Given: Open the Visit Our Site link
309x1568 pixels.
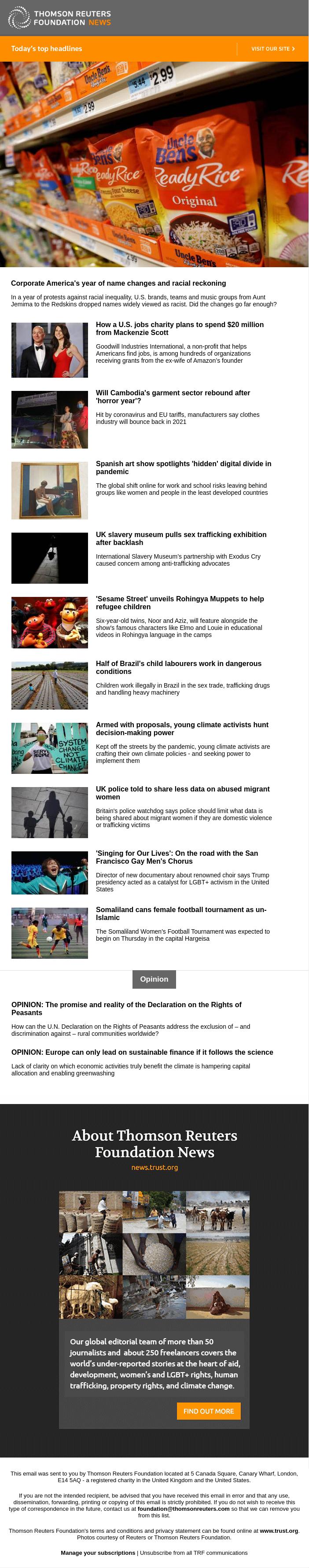Looking at the screenshot, I should (272, 49).
